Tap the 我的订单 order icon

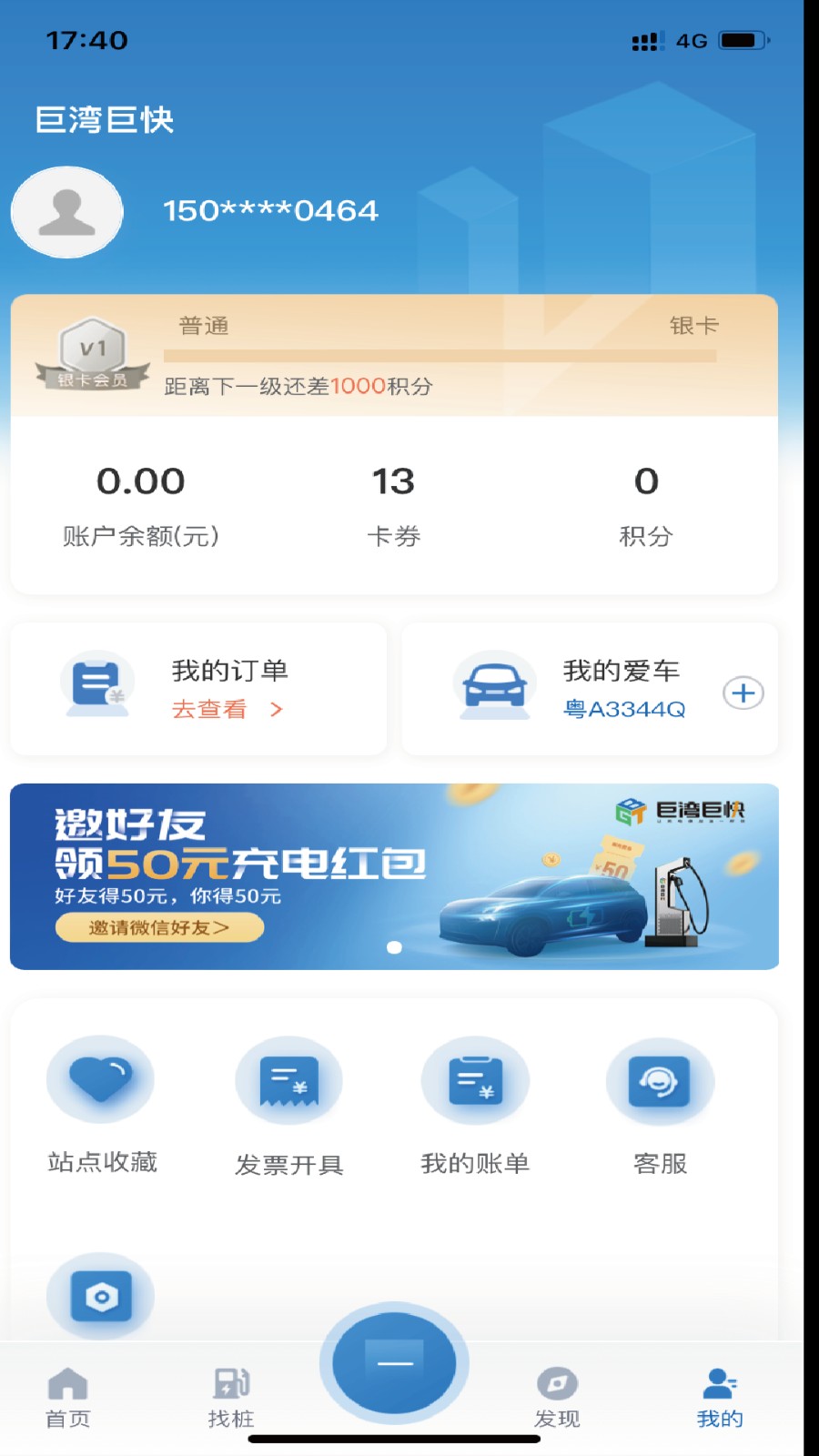coord(97,687)
